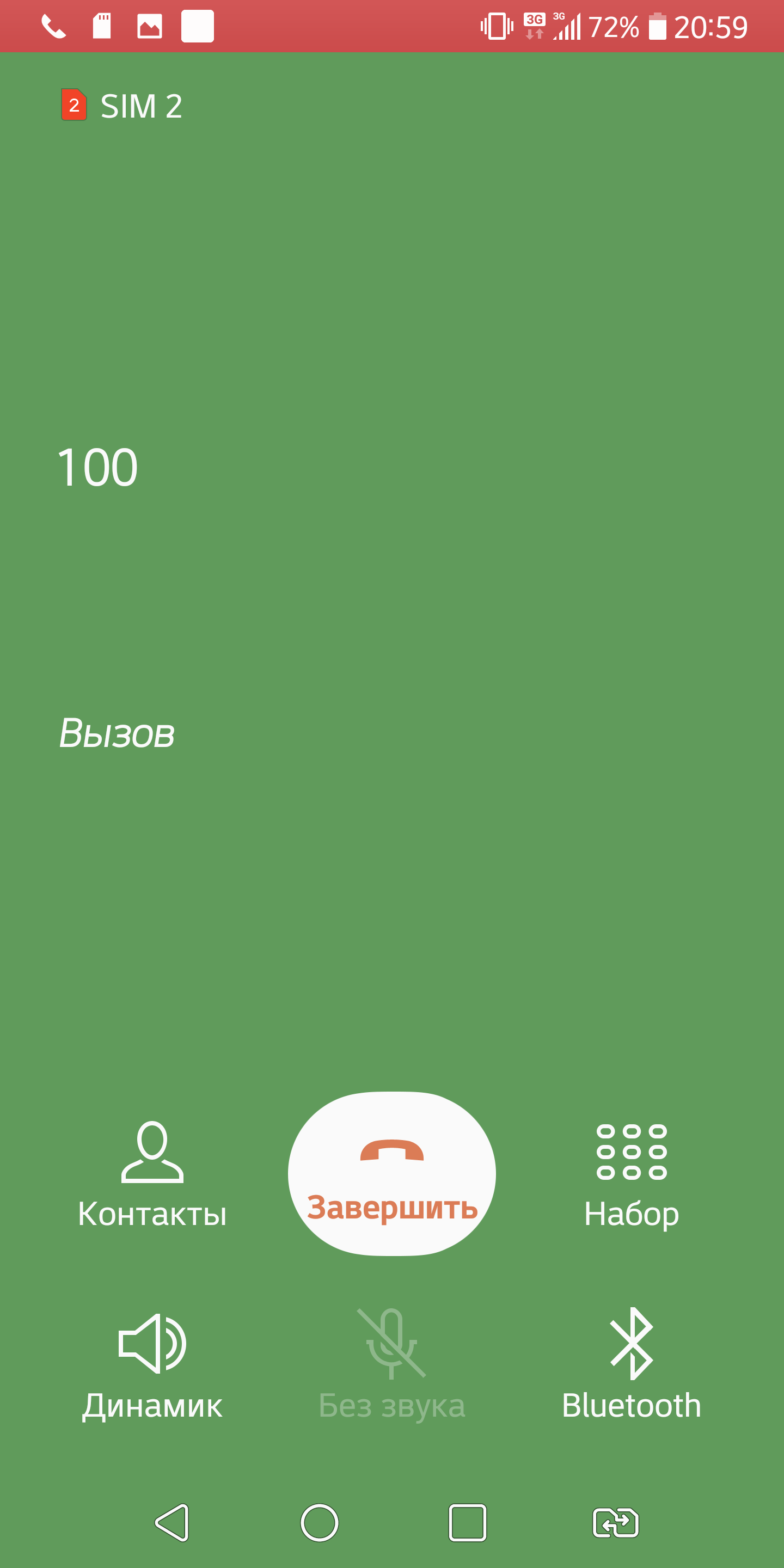Open the recent apps view
Screen dimensions: 784x1568
coord(468,1522)
